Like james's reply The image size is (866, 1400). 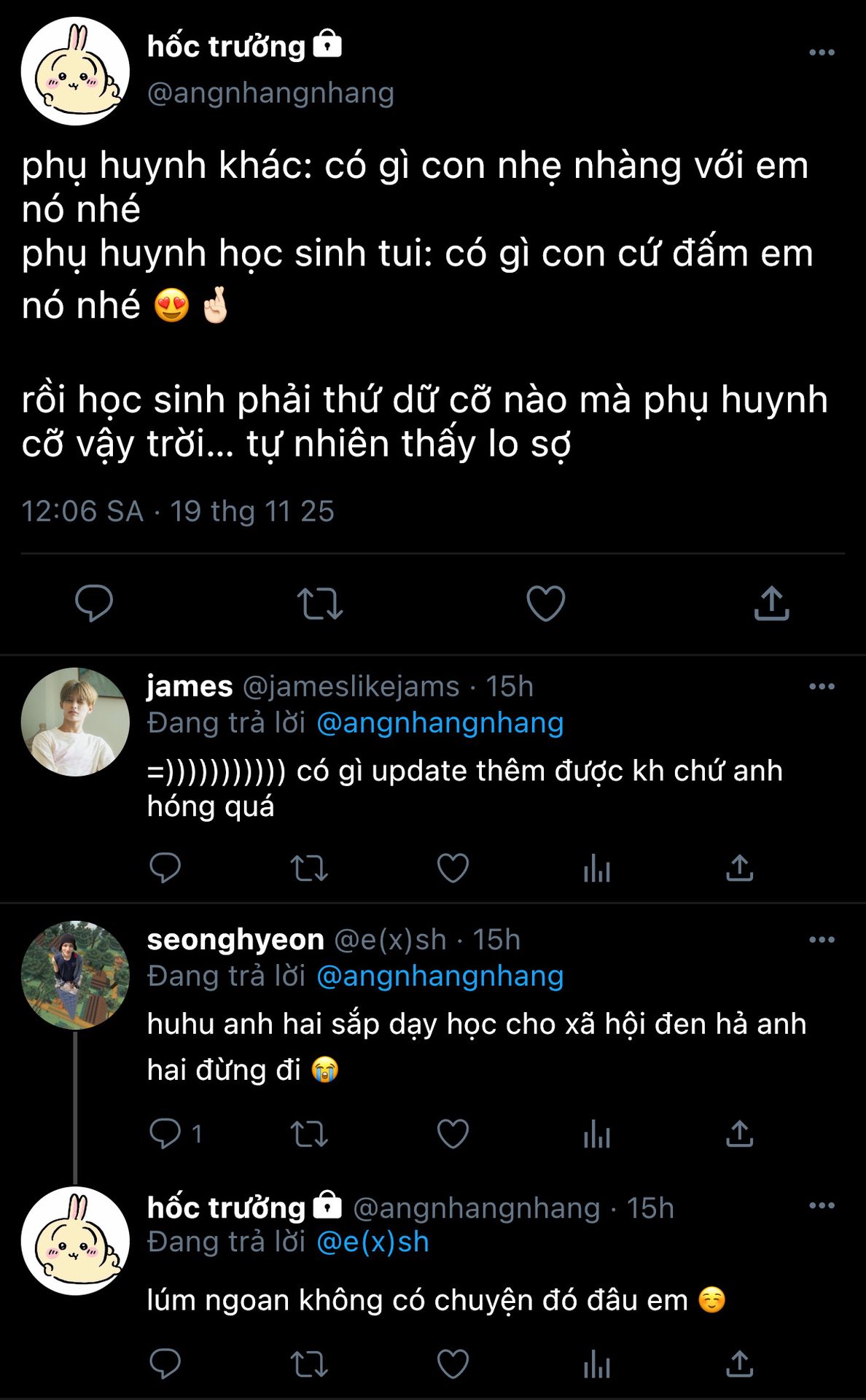[x=453, y=868]
